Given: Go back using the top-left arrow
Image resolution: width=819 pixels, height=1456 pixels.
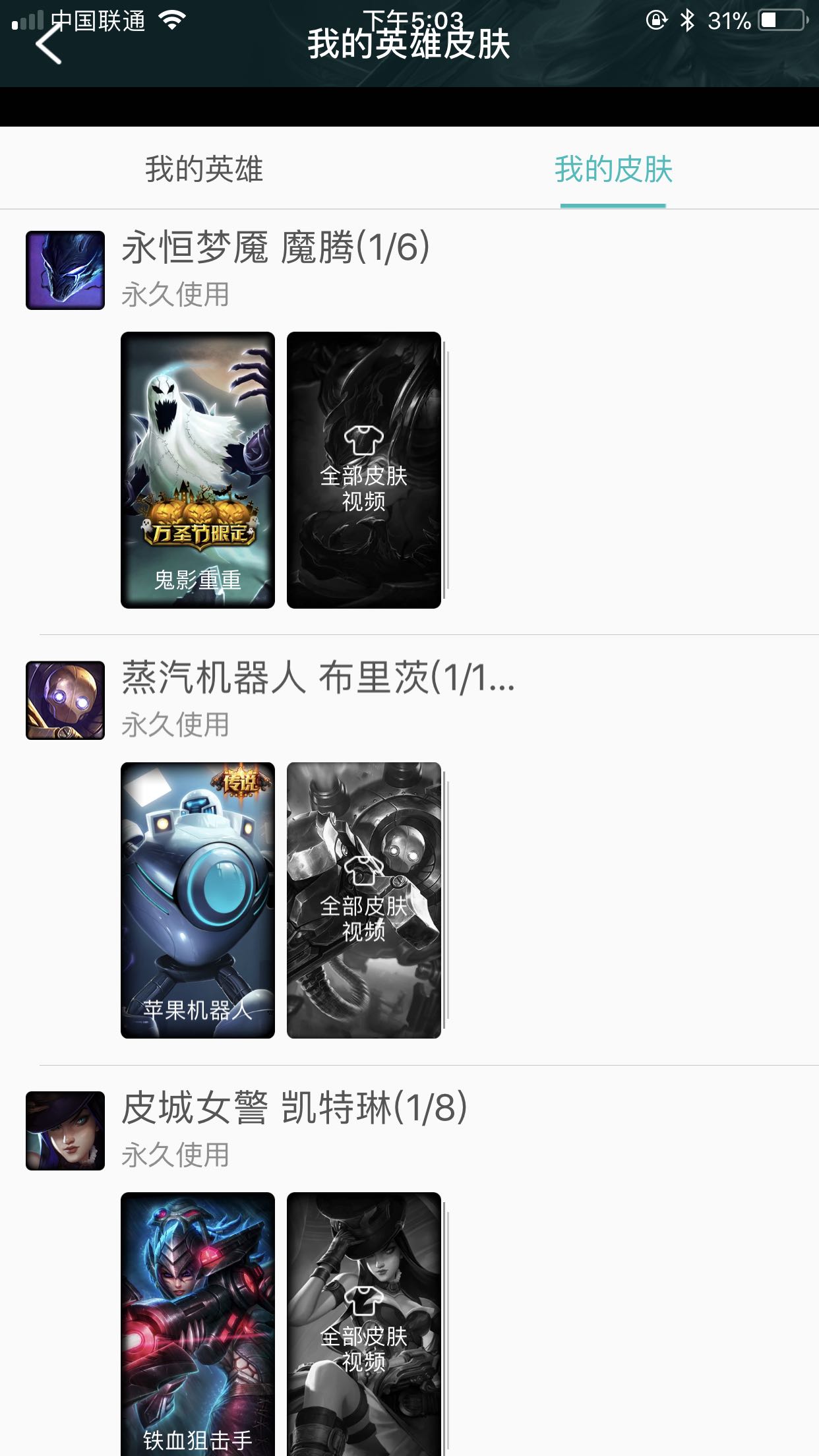Looking at the screenshot, I should tap(49, 45).
